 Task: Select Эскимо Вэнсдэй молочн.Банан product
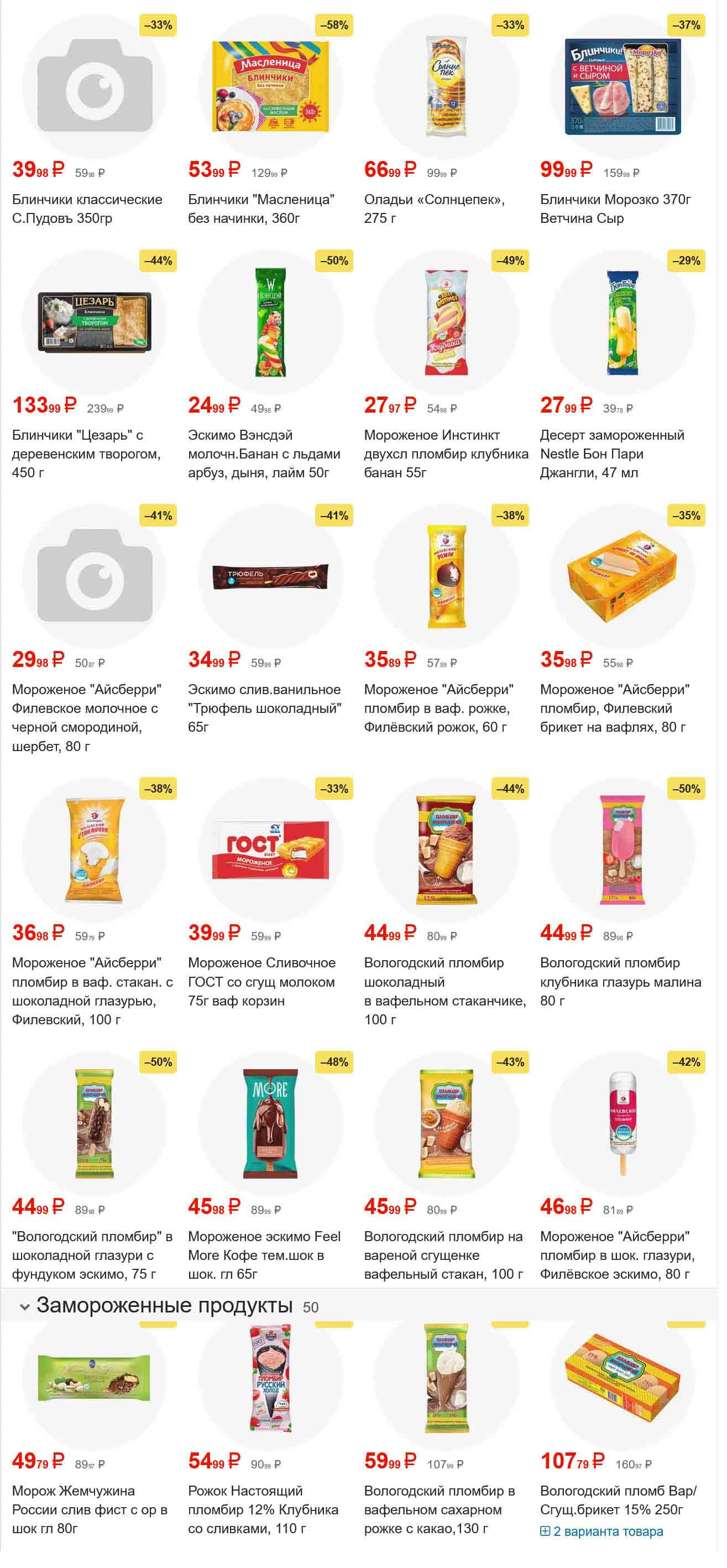pos(264,454)
